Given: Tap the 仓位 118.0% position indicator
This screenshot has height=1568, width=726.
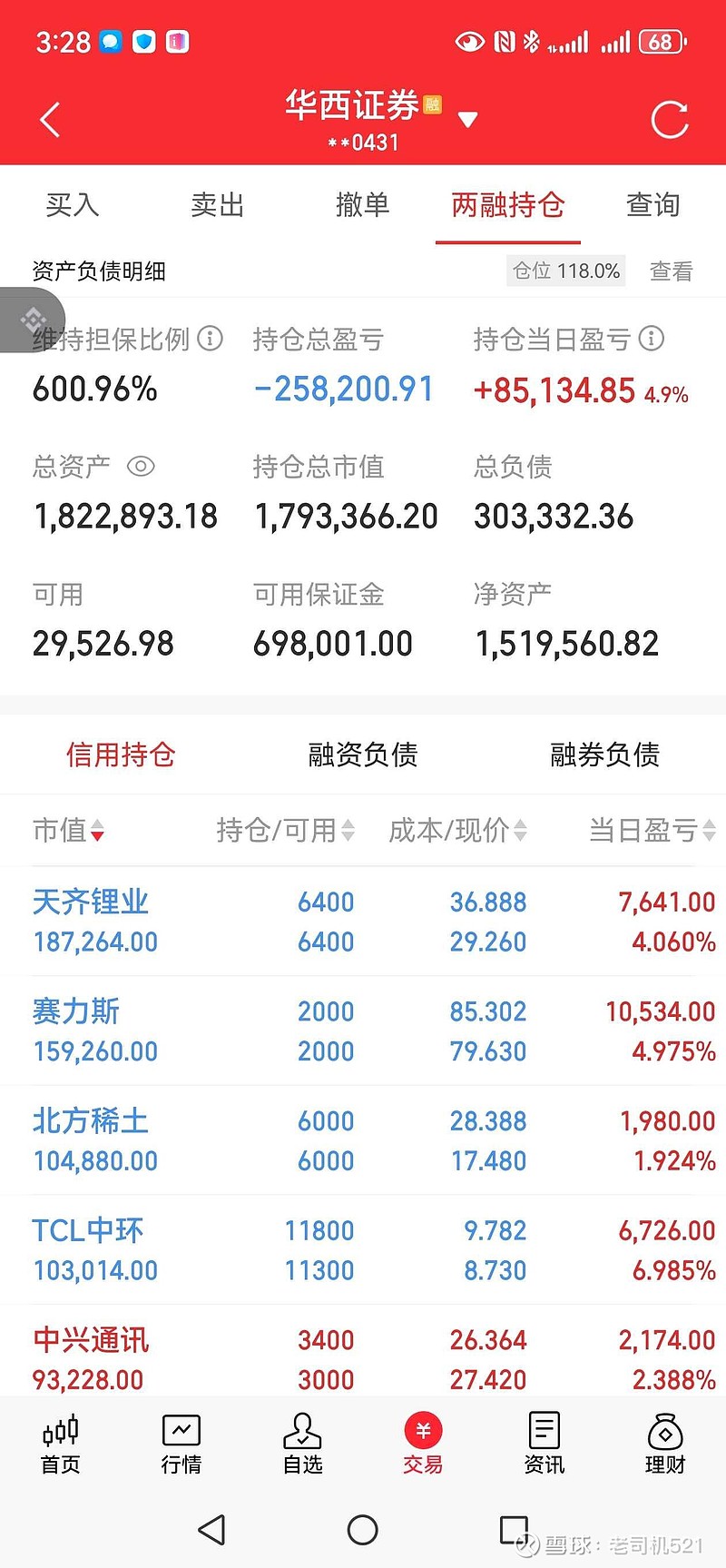Looking at the screenshot, I should click(565, 271).
